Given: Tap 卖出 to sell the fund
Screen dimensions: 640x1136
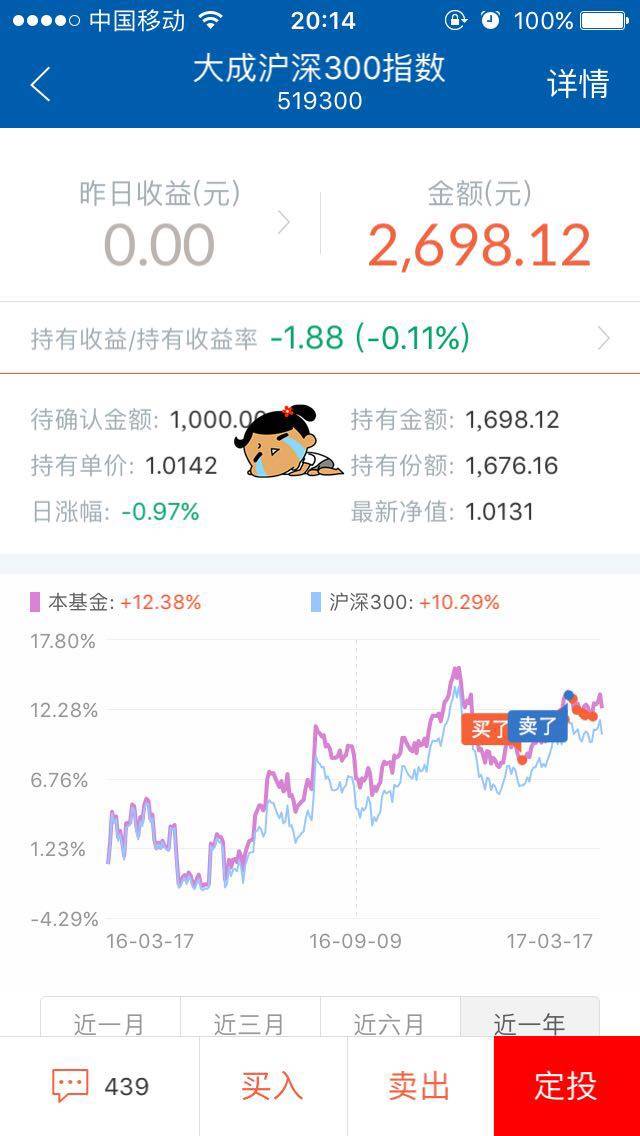Looking at the screenshot, I should point(420,1086).
